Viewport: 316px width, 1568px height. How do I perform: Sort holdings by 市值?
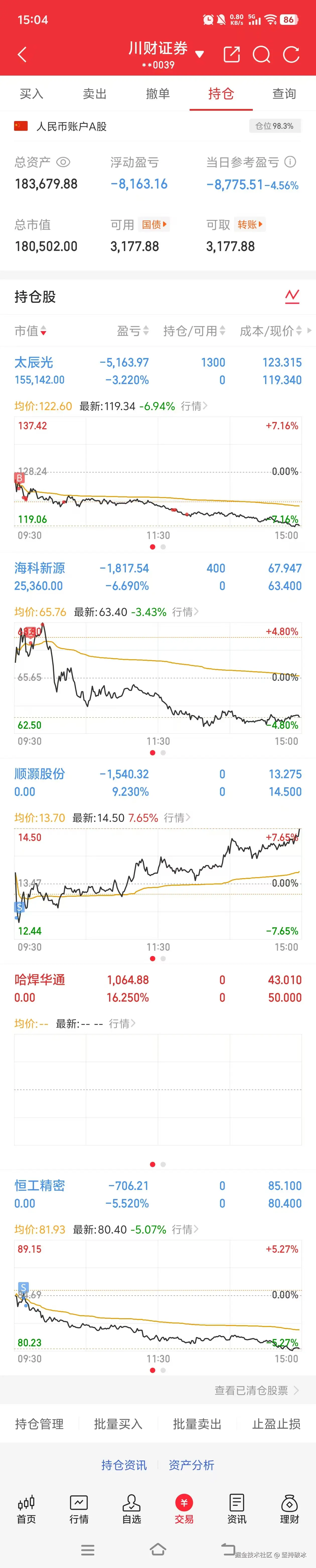tap(30, 331)
